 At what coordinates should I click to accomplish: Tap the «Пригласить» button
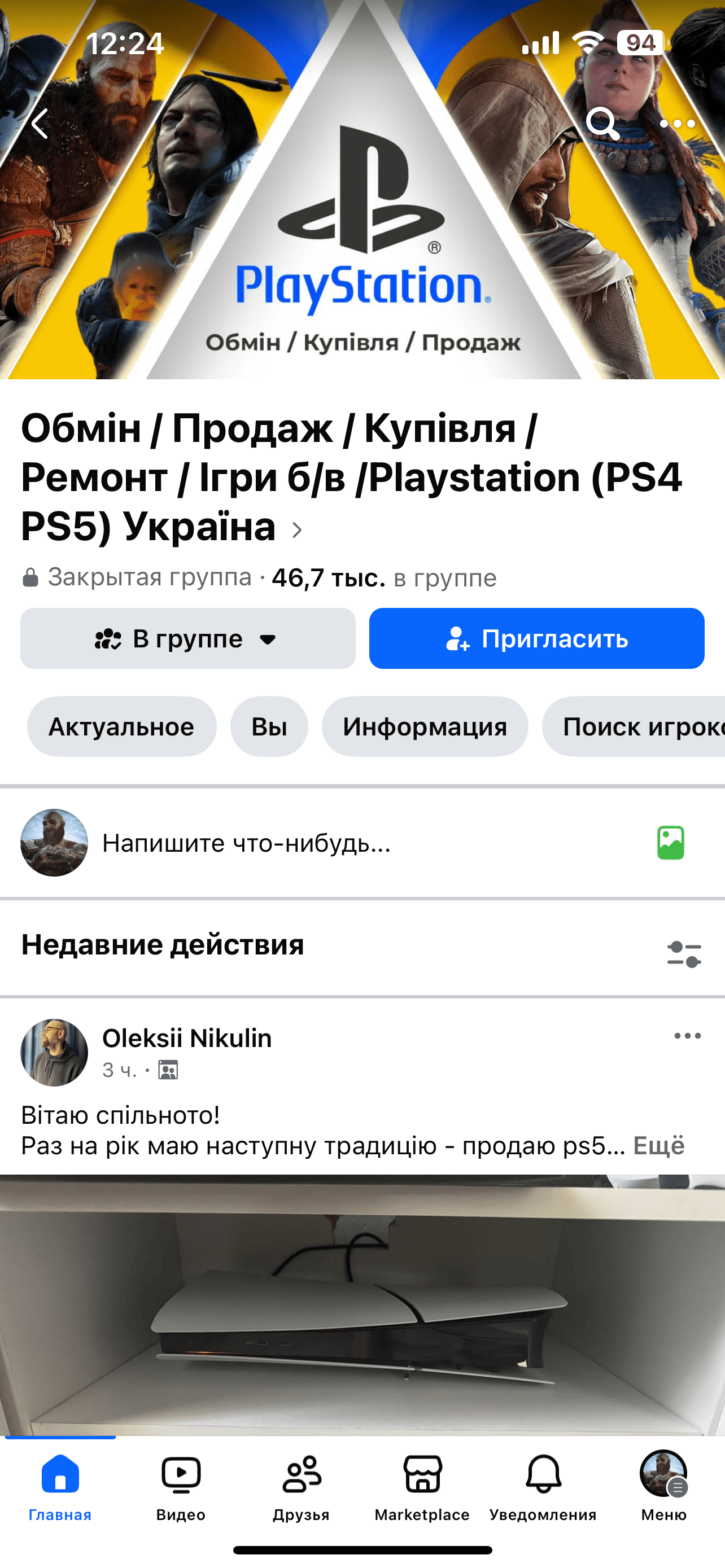click(536, 638)
